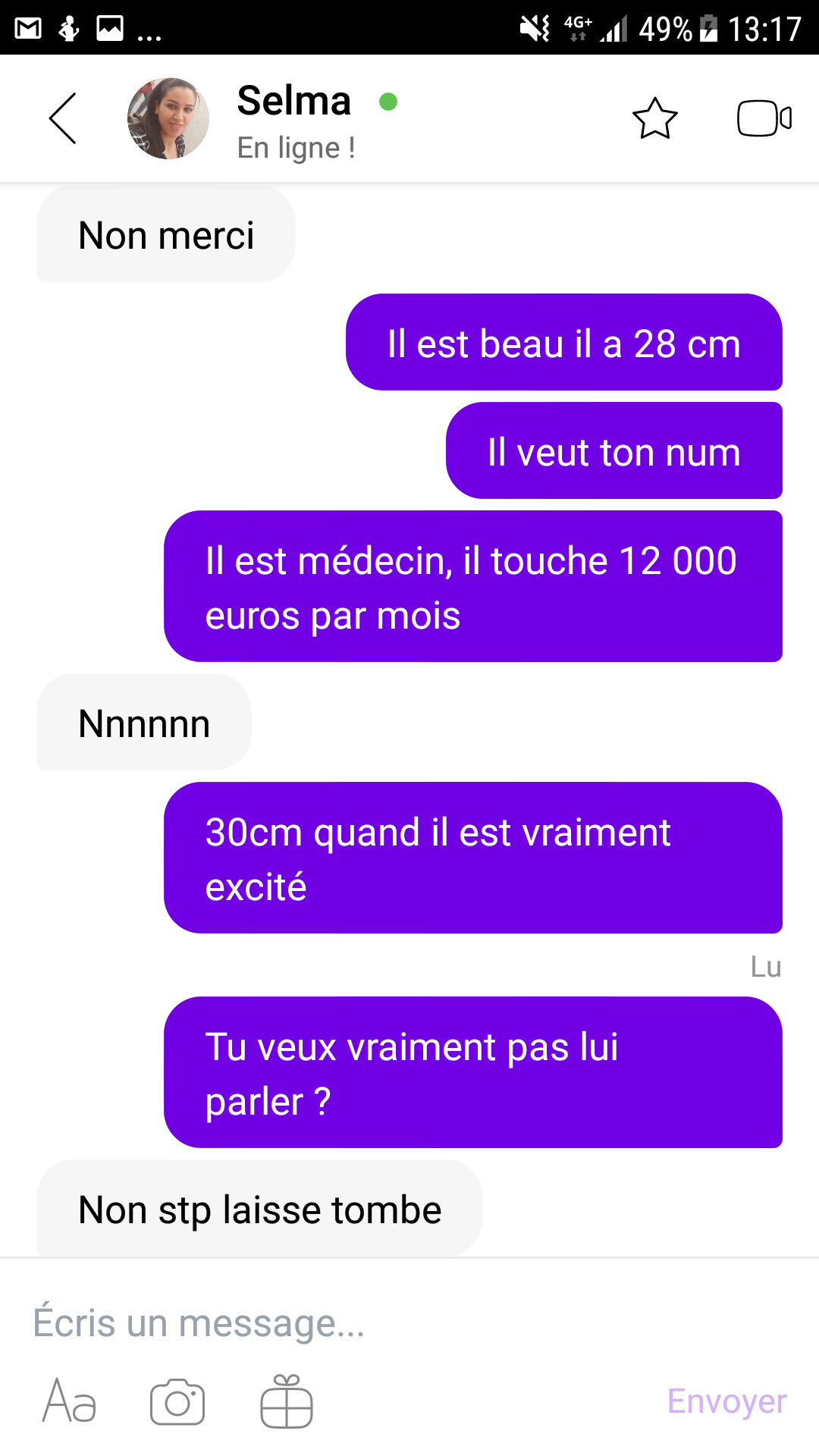Image resolution: width=819 pixels, height=1456 pixels.
Task: Tap the Envoyer button
Action: [x=726, y=1401]
